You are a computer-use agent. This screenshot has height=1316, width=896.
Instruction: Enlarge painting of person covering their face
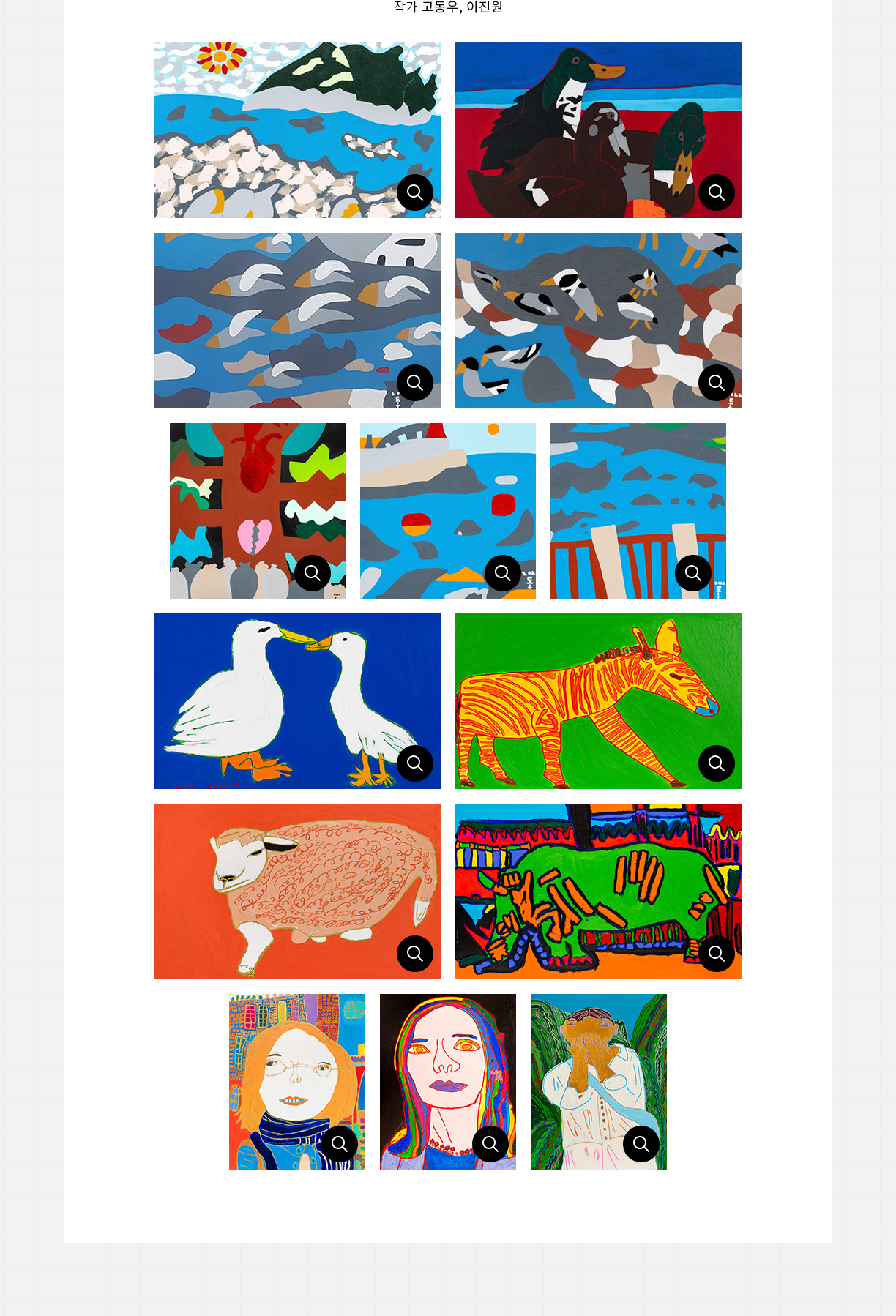coord(641,1144)
